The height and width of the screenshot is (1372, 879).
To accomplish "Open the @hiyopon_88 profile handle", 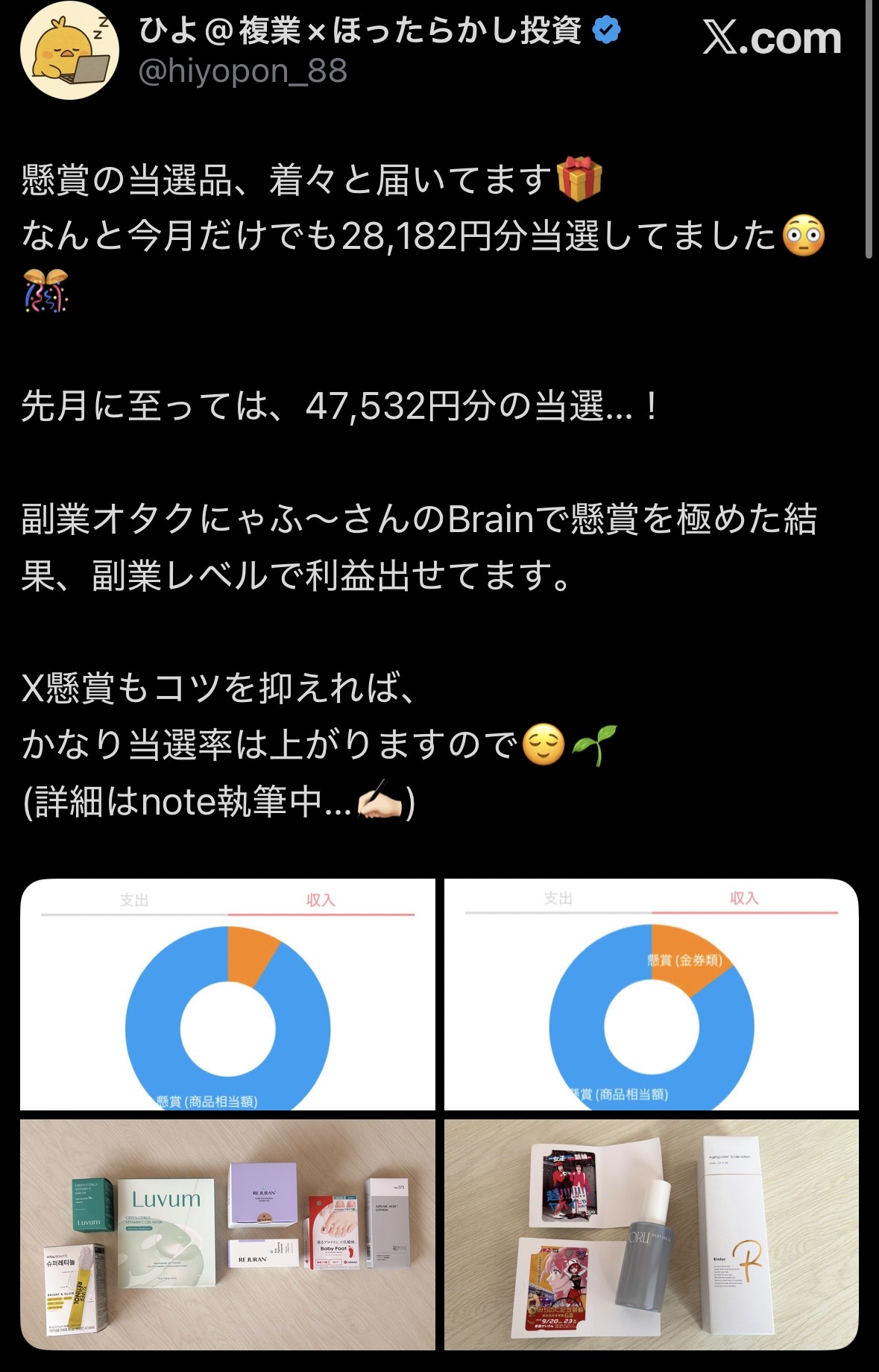I will point(243,72).
